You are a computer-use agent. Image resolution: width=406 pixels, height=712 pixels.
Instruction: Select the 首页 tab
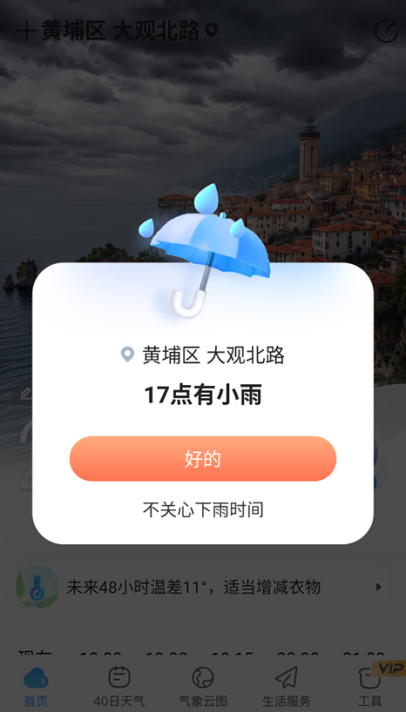point(35,685)
